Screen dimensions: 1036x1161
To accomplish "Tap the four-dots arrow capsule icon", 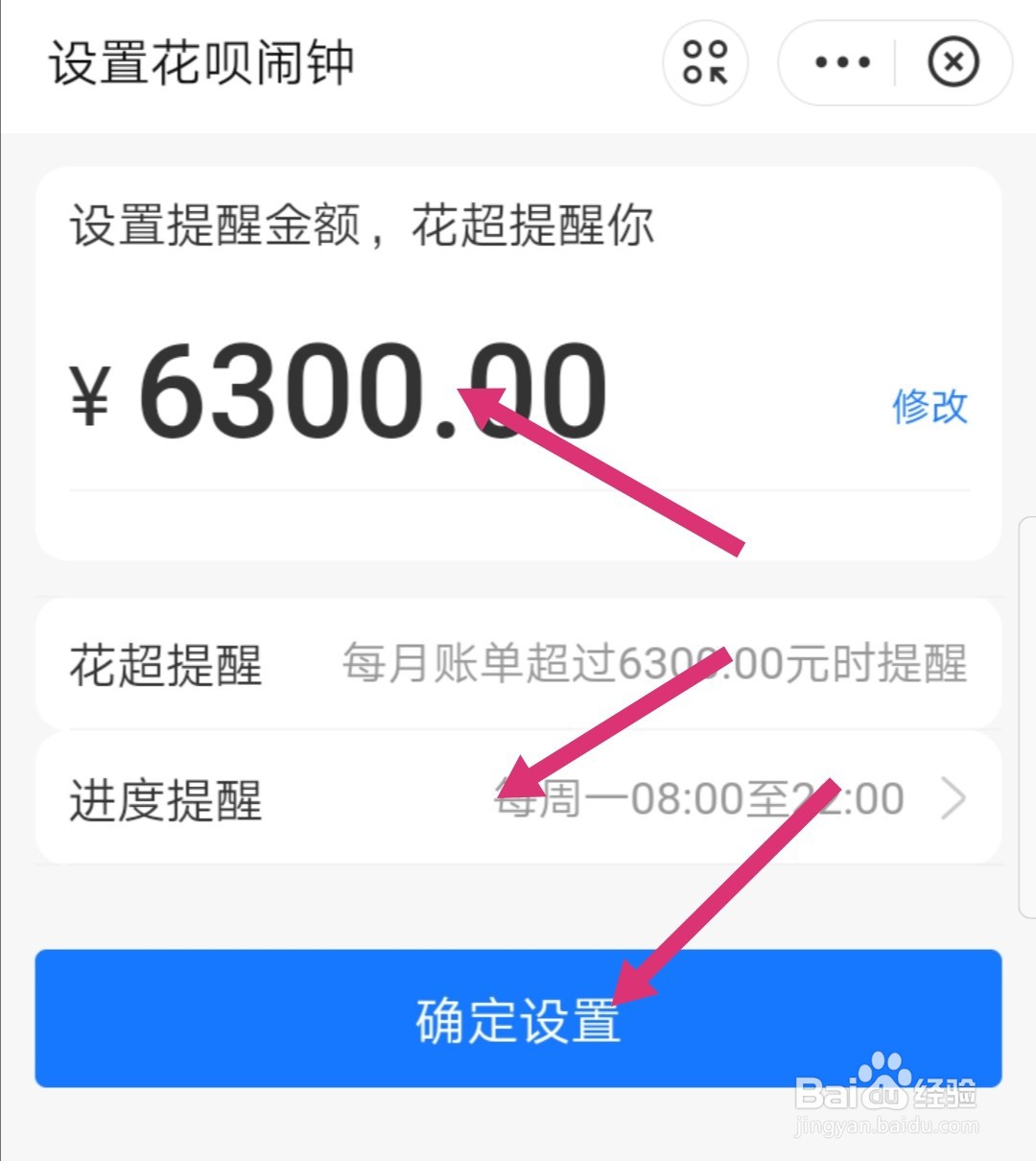I will click(x=707, y=62).
